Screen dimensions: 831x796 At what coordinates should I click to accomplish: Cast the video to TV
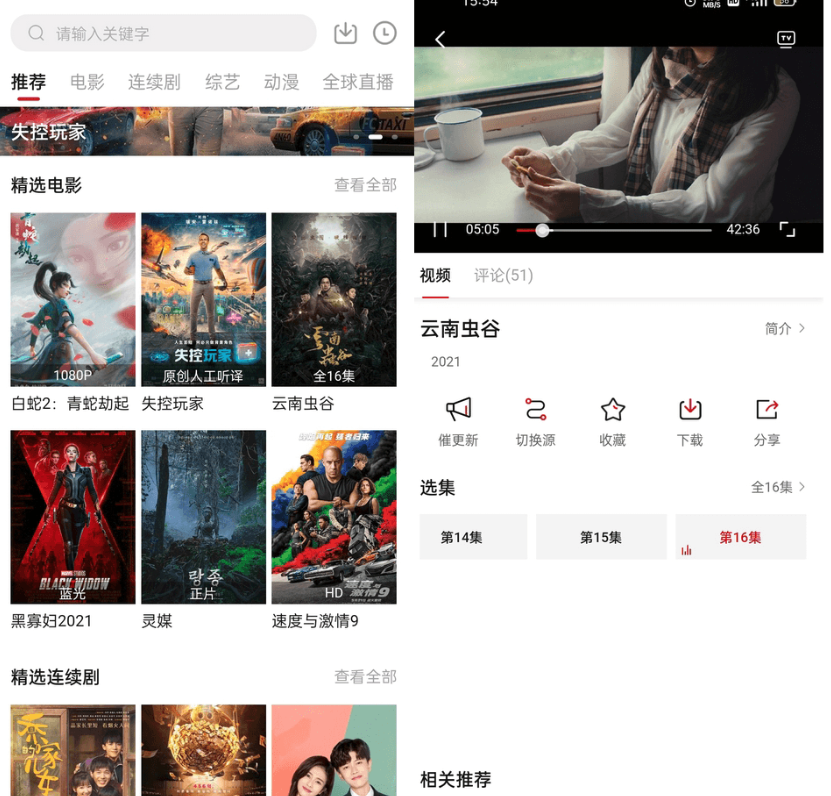(786, 39)
